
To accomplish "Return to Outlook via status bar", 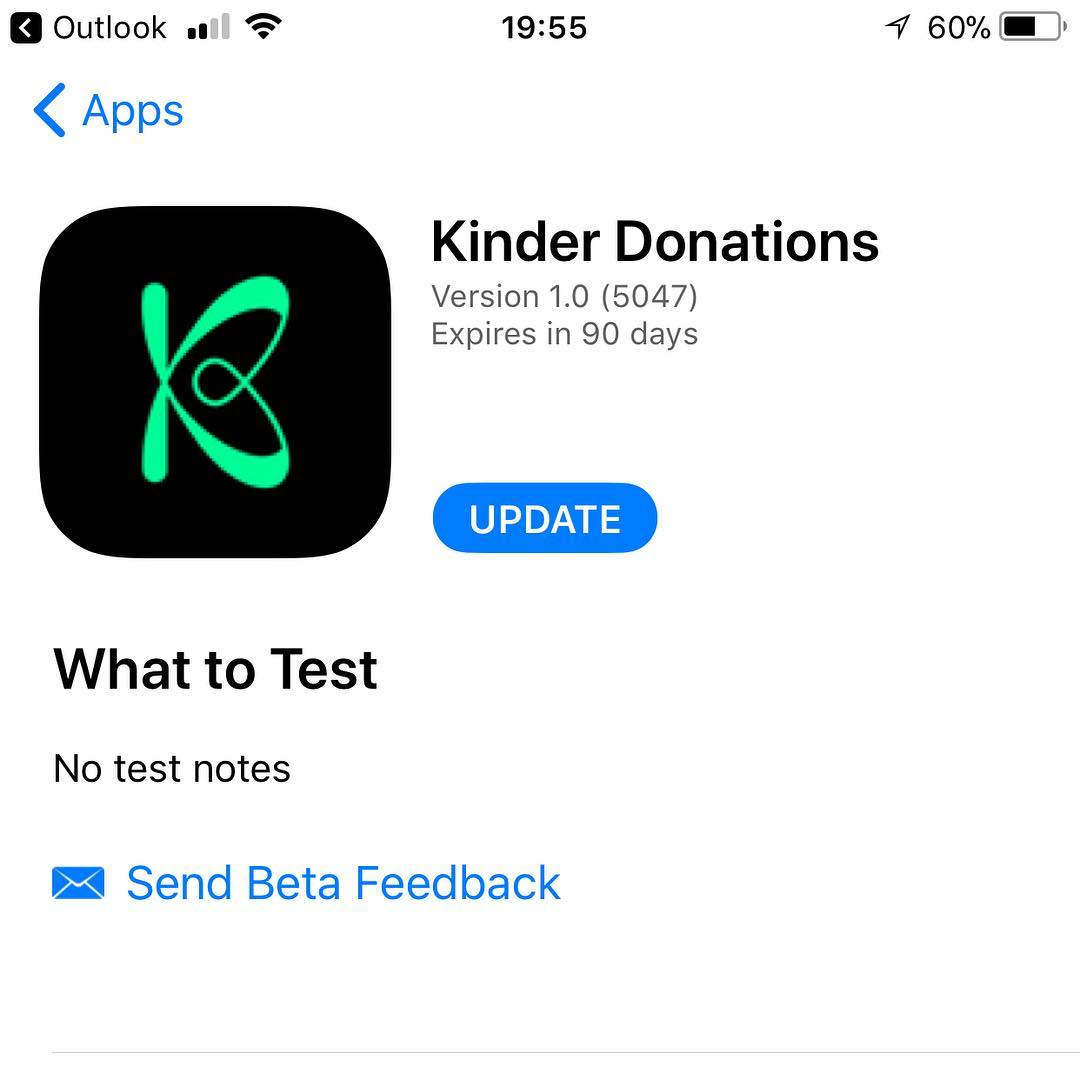I will click(x=88, y=28).
